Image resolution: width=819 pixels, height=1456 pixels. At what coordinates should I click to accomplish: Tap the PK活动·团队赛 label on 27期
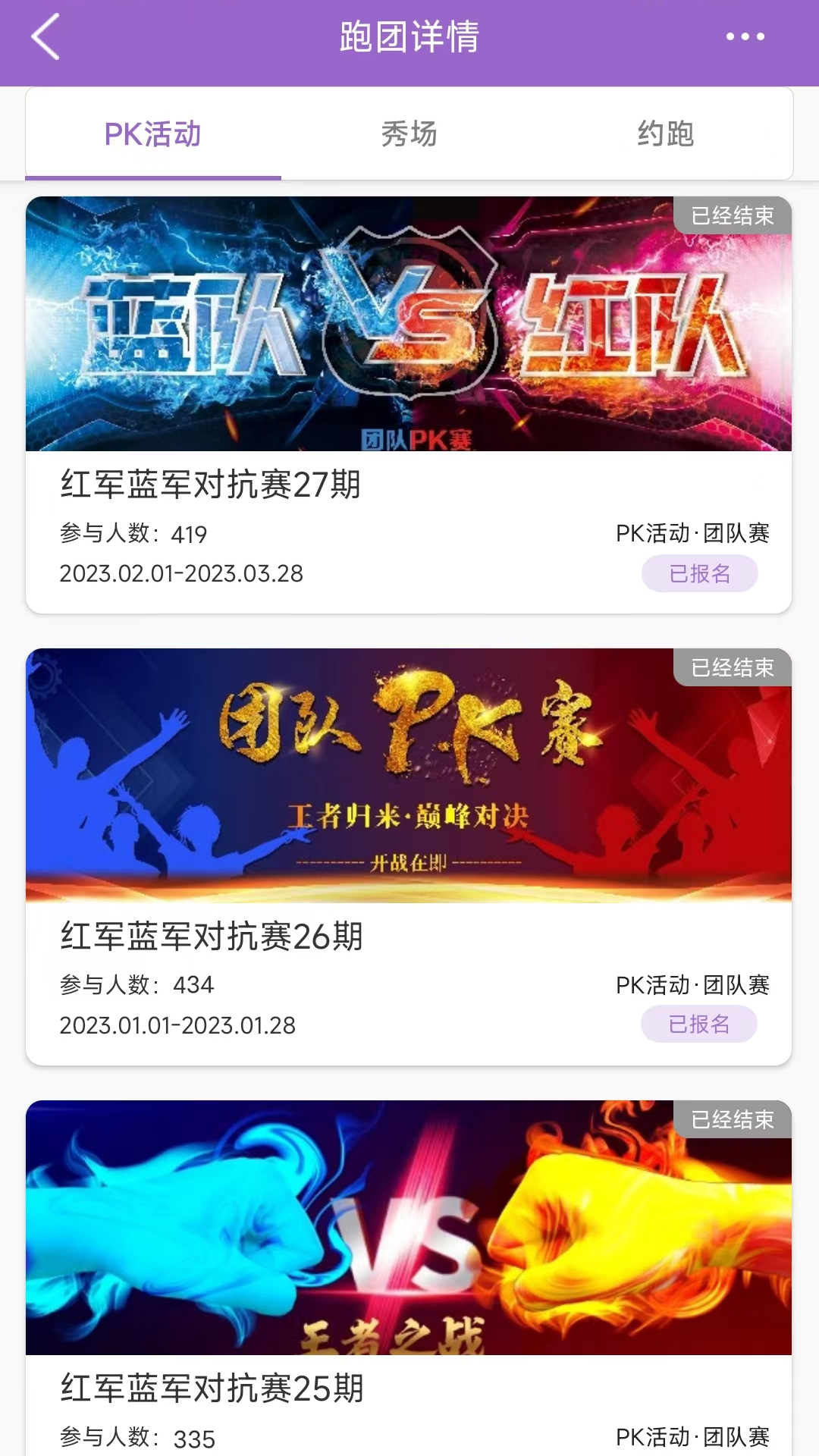click(x=692, y=534)
